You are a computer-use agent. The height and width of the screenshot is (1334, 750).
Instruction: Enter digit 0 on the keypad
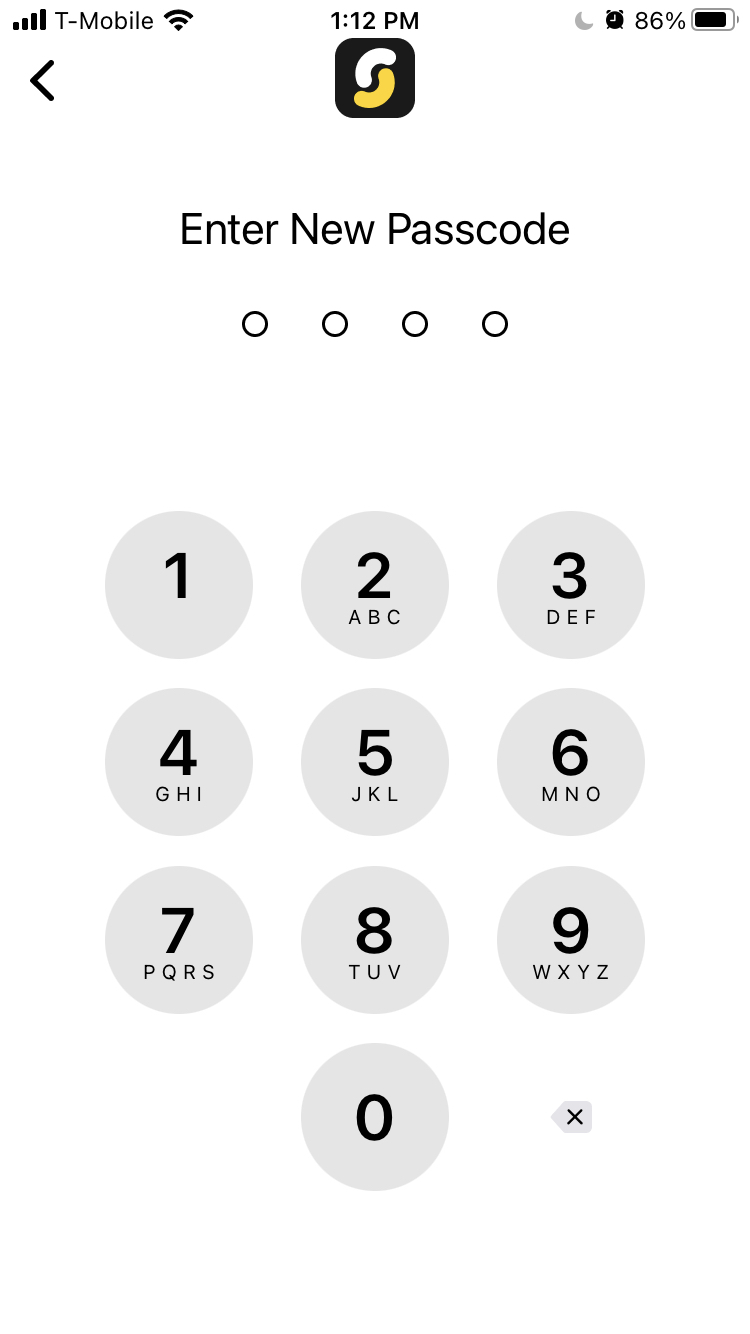375,1117
